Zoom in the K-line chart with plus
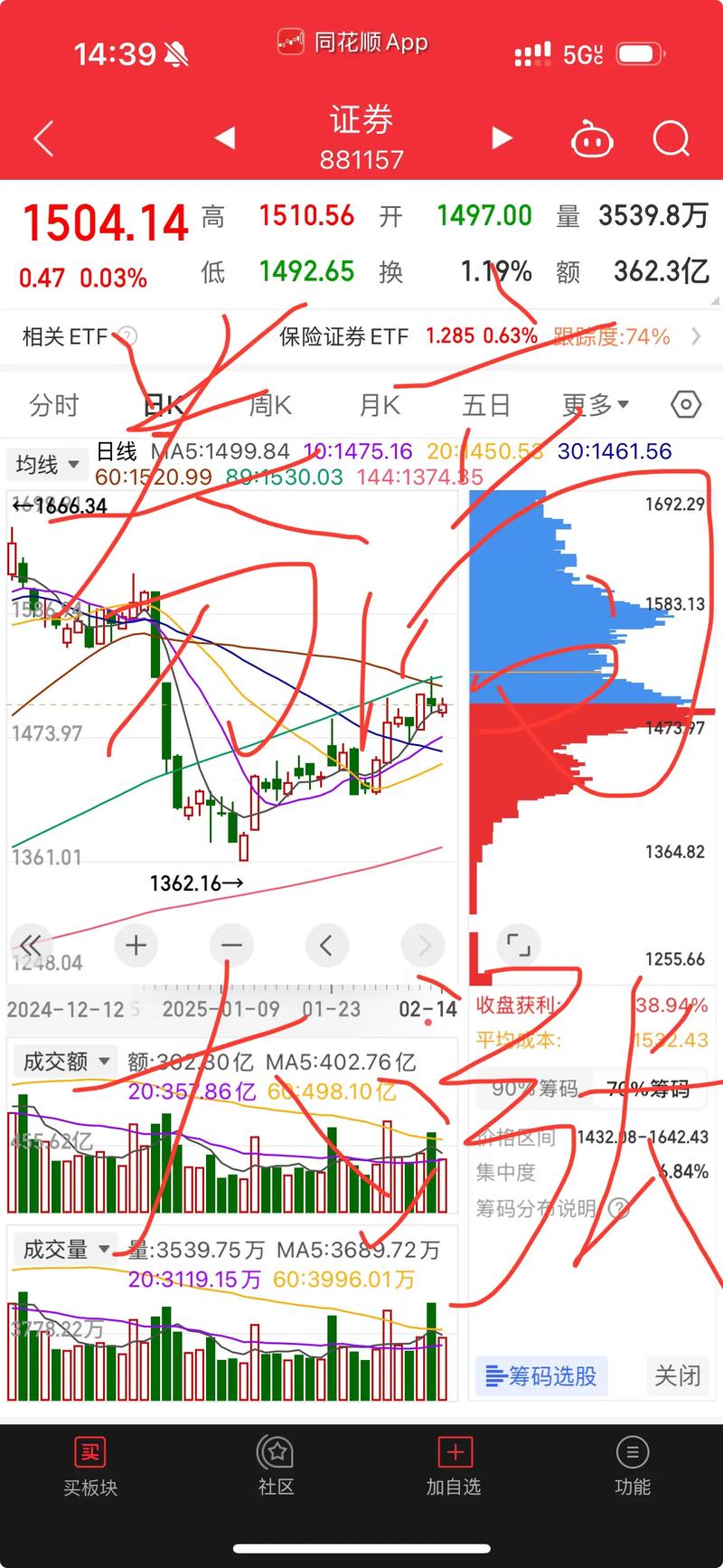 tap(136, 946)
